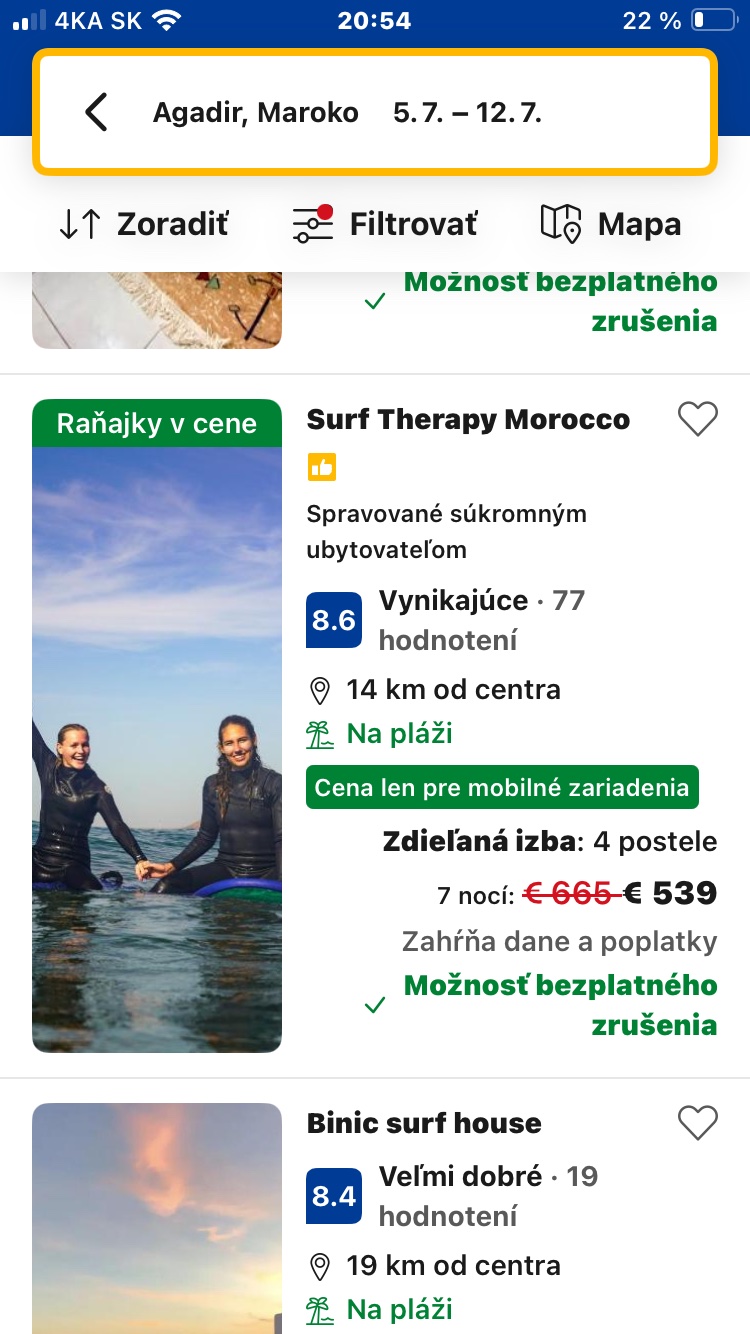
Task: View the Binic surf house listing
Action: point(424,1123)
